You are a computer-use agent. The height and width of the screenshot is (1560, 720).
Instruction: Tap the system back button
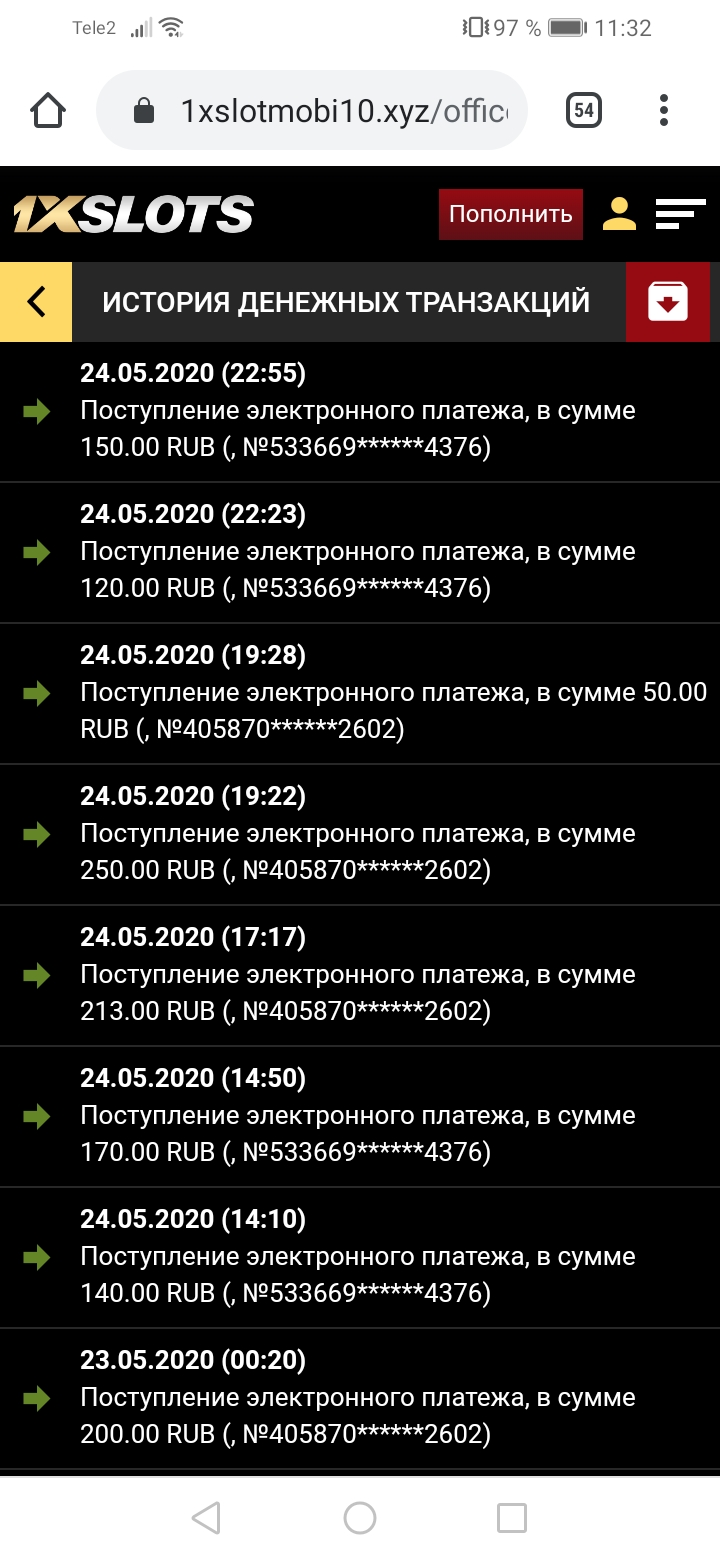click(x=206, y=1518)
